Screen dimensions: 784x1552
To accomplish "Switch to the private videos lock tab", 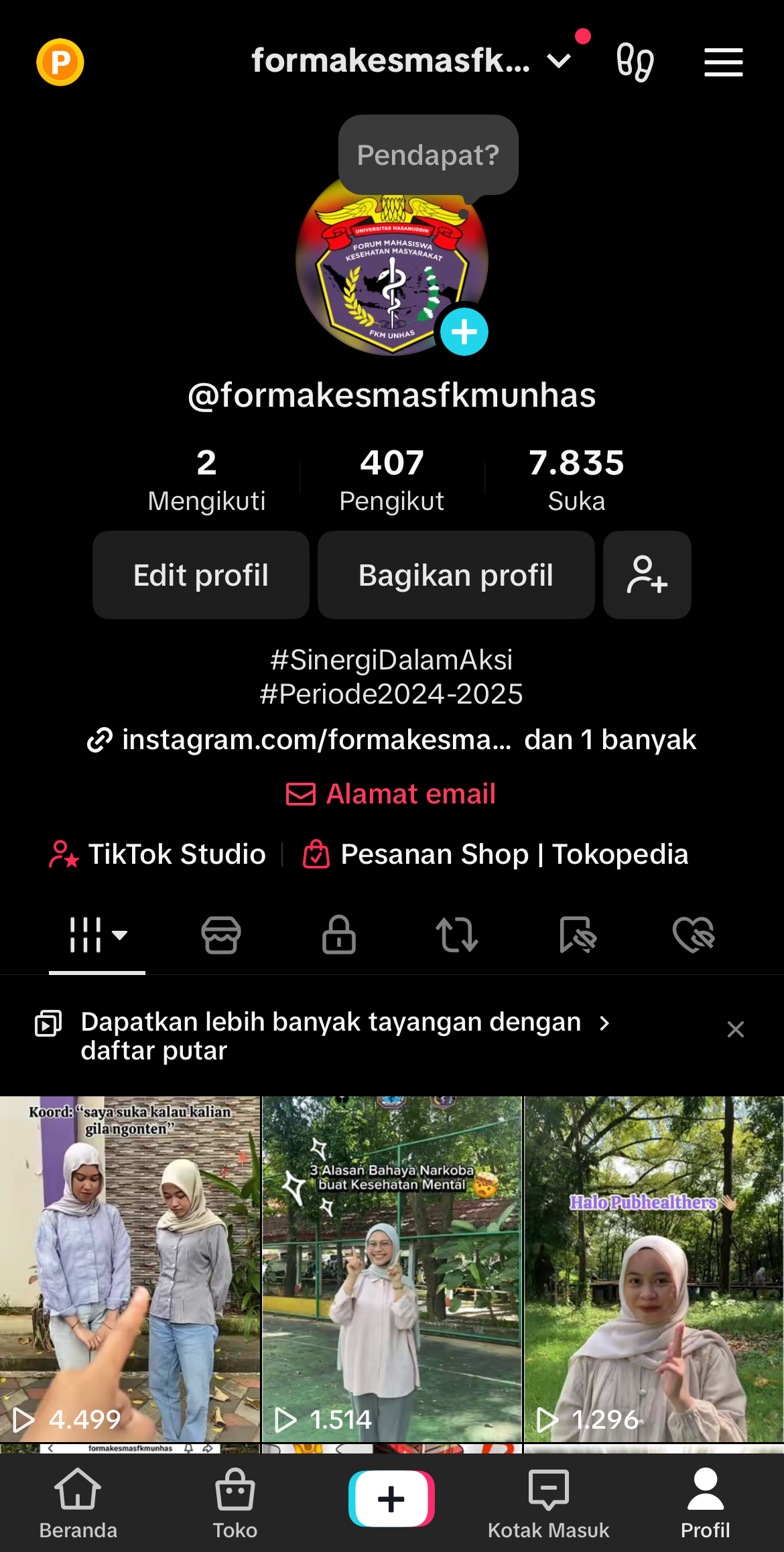I will [339, 934].
